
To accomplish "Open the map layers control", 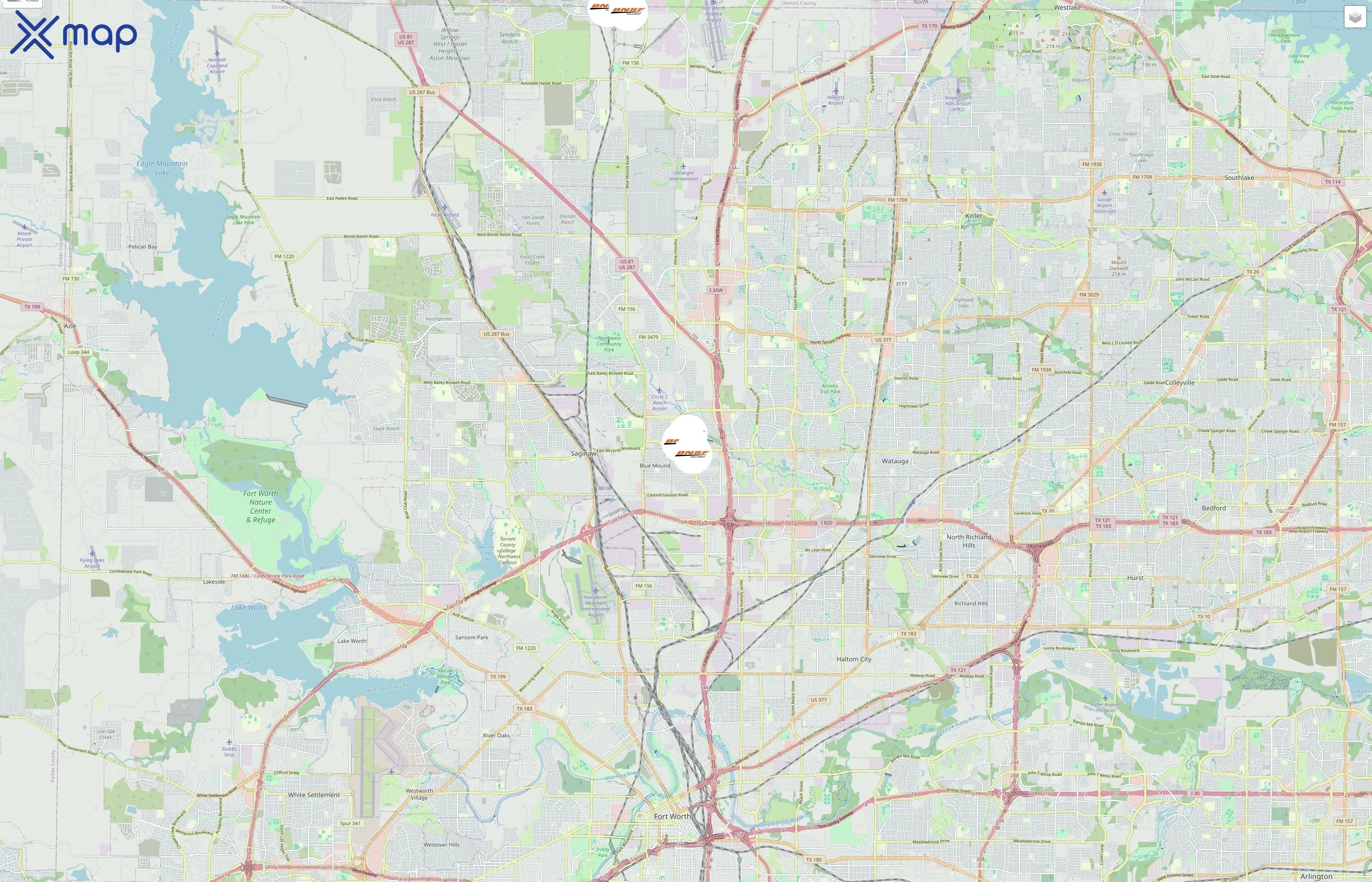I will (x=1354, y=17).
